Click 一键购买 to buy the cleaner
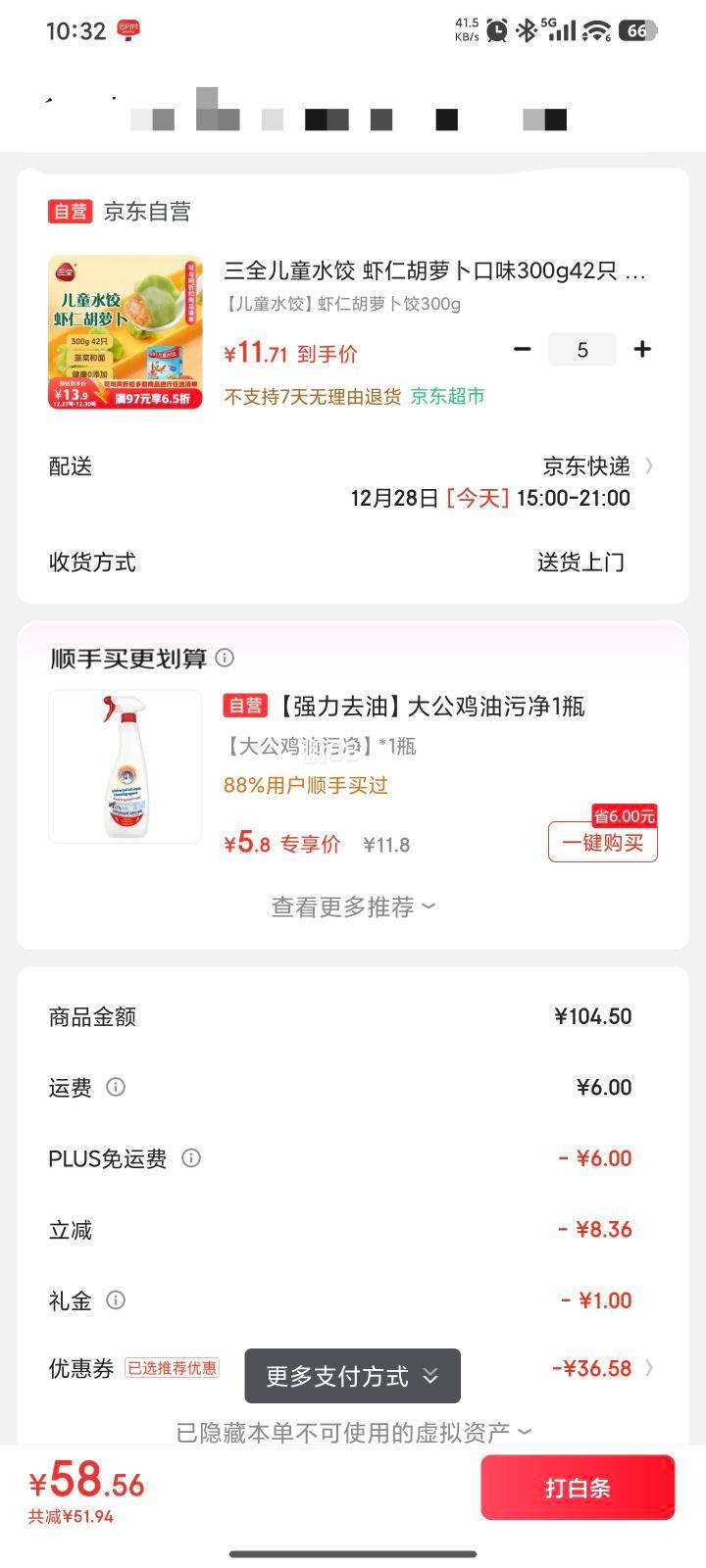Screen dimensions: 706x1568 pos(602,843)
